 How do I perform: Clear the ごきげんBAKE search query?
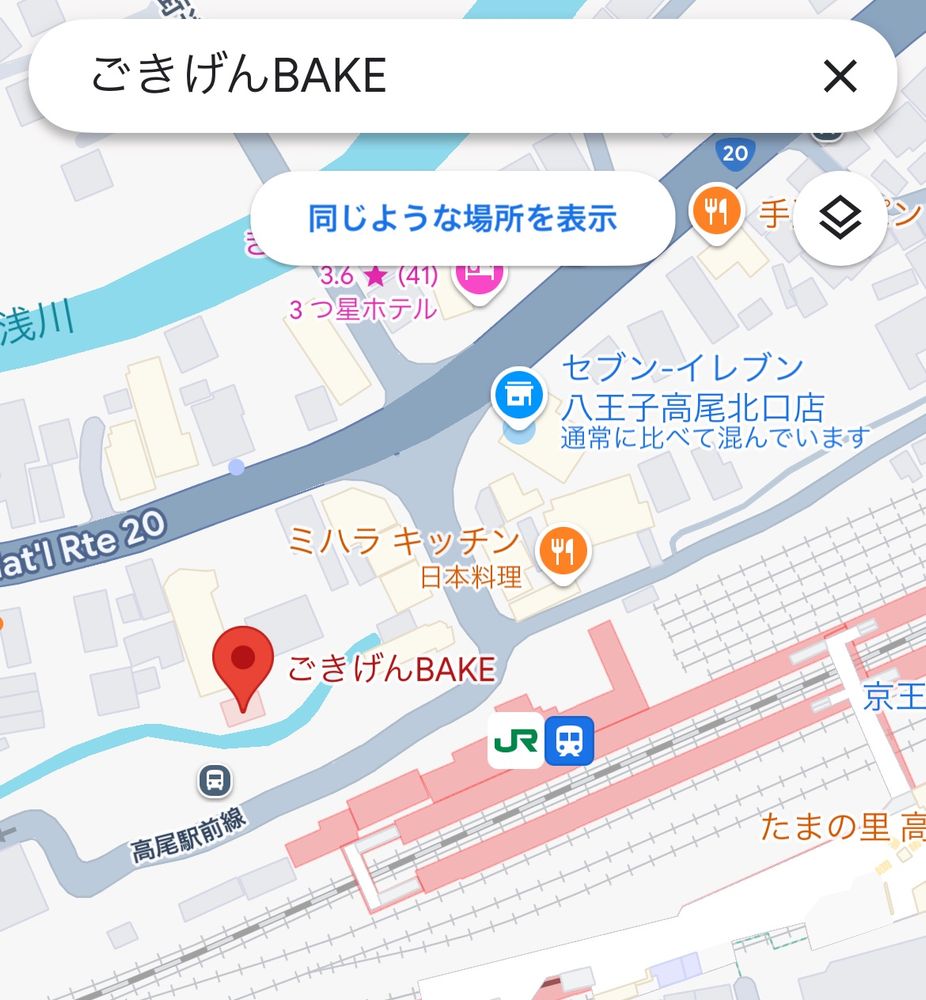[840, 77]
